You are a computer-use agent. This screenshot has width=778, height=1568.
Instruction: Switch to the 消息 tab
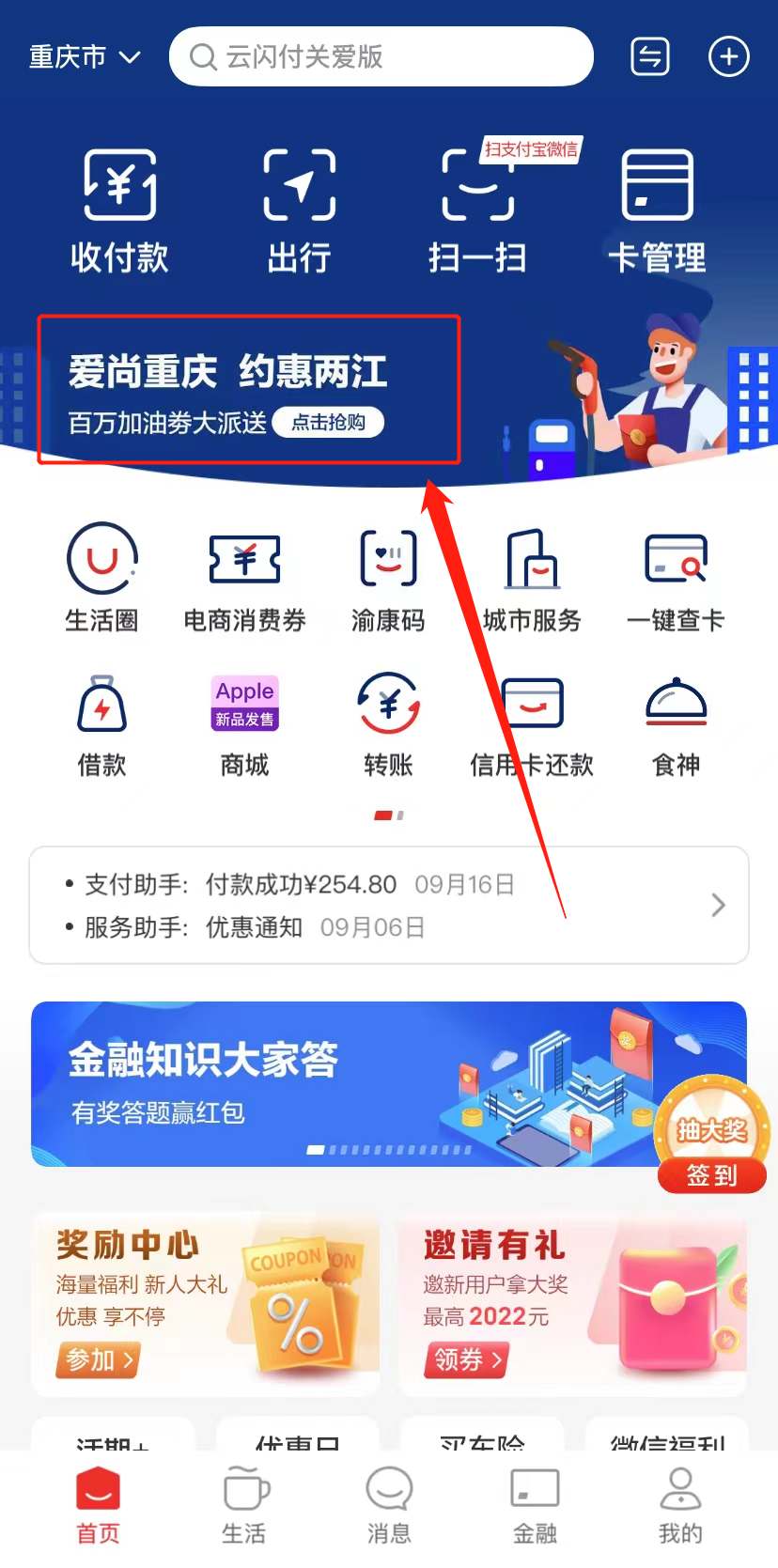(389, 1506)
